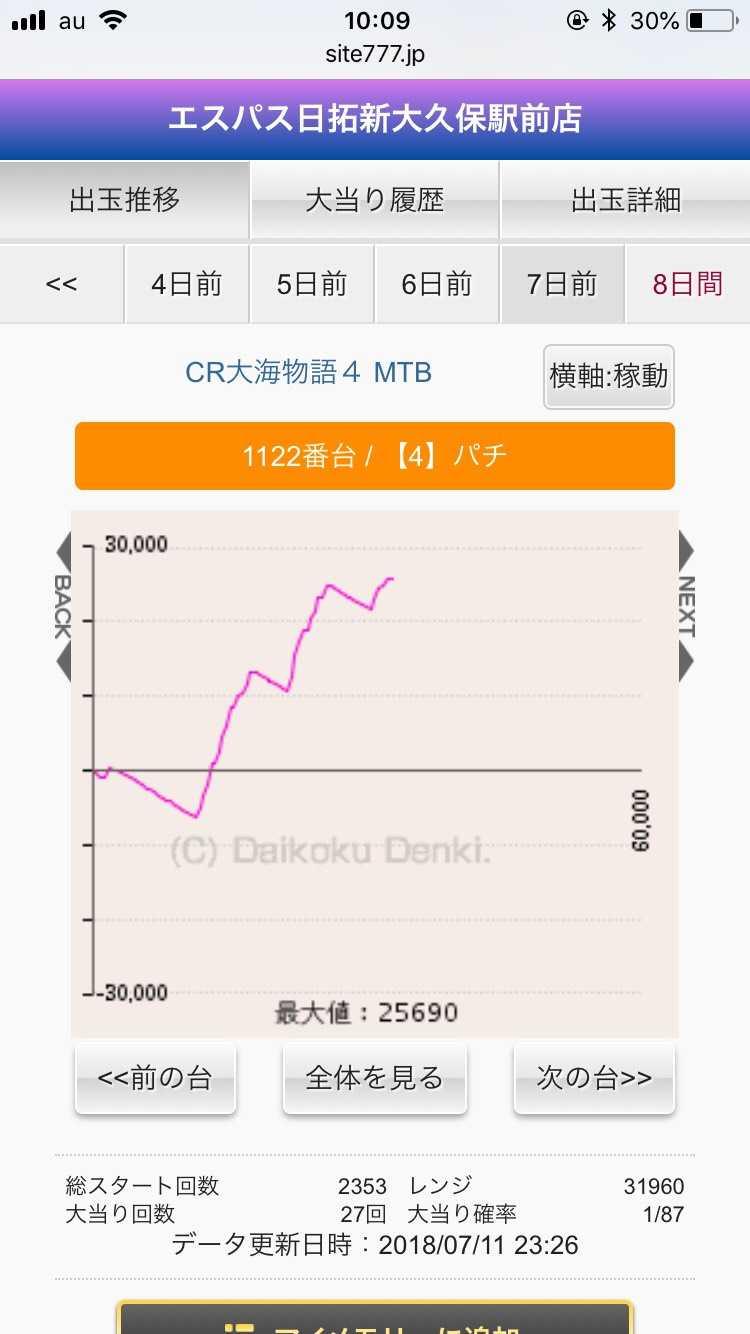Open the 8日間 summary
This screenshot has width=750, height=1334.
687,284
